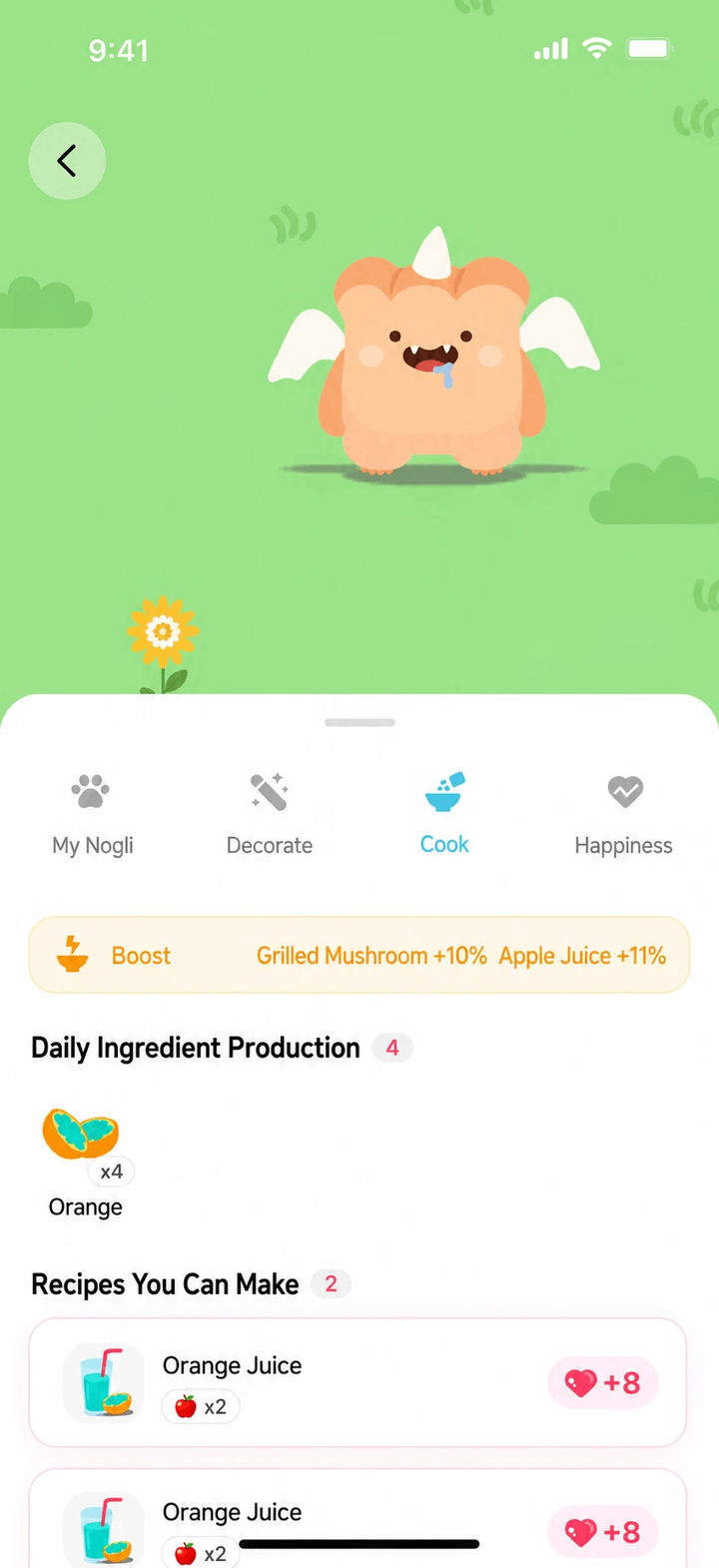Switch to the My Nogli tab
Viewport: 719px width, 1568px height.
pos(93,815)
